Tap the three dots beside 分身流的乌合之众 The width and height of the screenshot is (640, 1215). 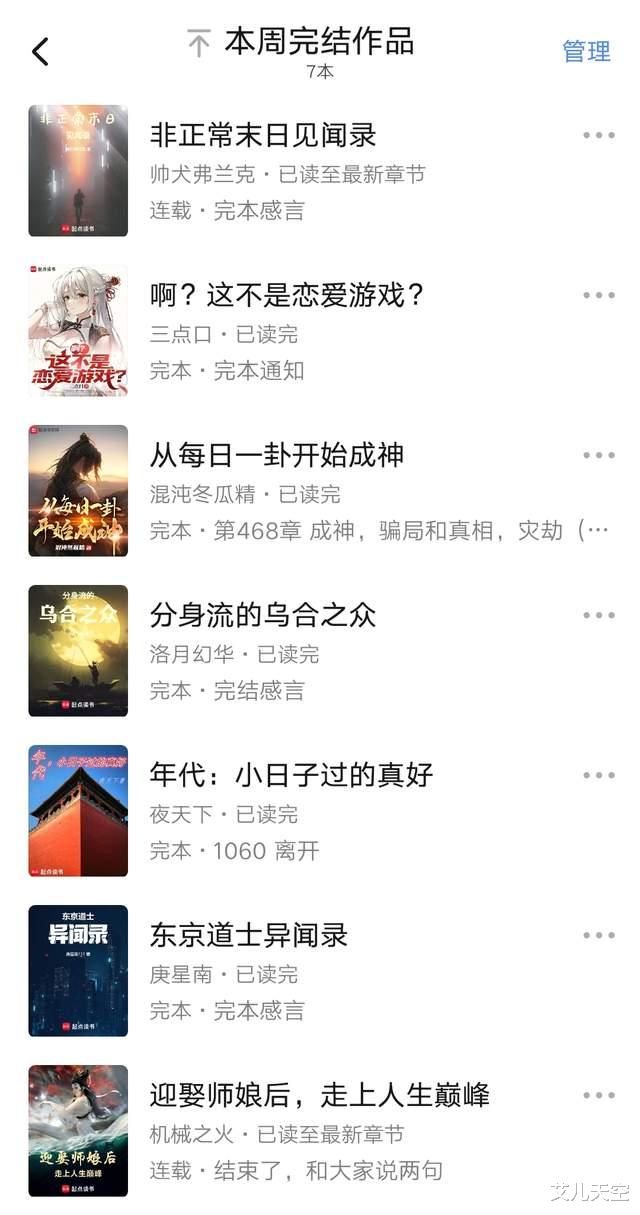tap(598, 615)
